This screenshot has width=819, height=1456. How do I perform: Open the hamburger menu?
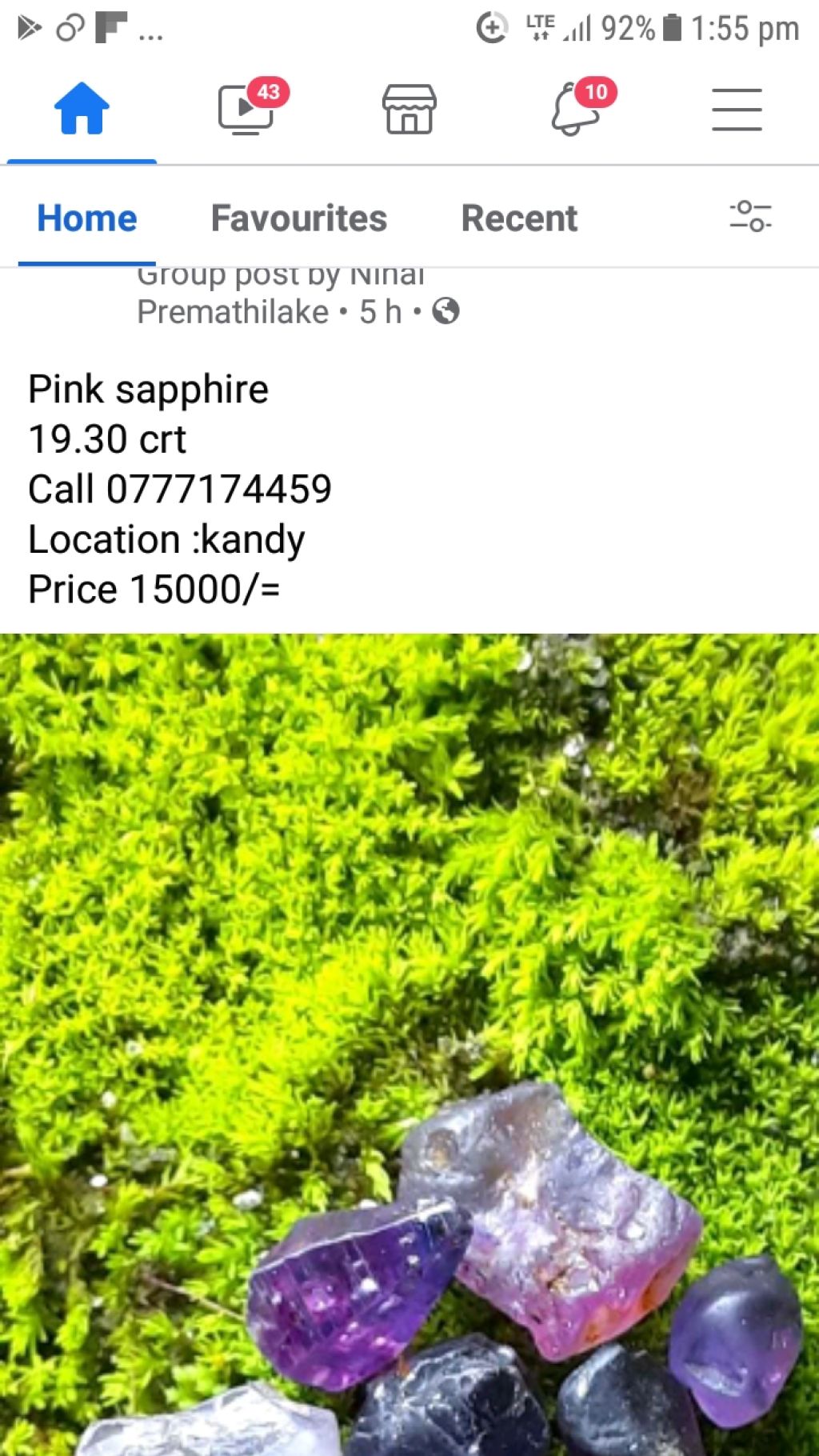click(737, 109)
